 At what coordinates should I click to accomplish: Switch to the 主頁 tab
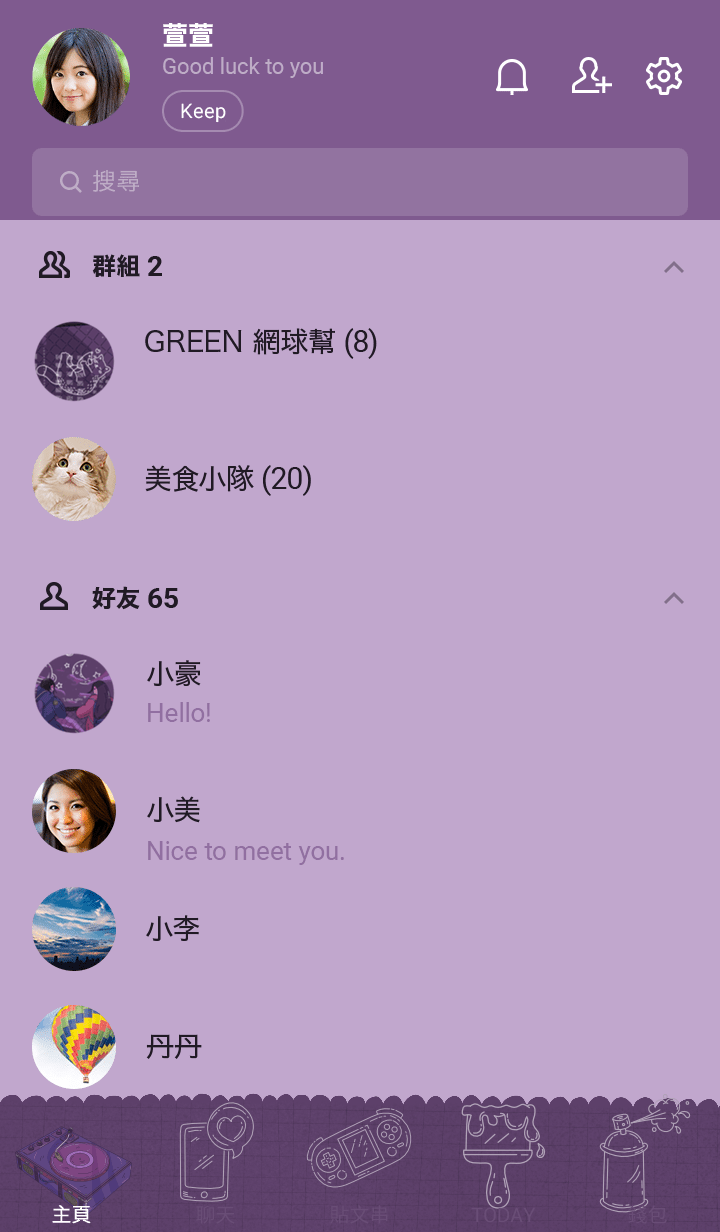72,1168
